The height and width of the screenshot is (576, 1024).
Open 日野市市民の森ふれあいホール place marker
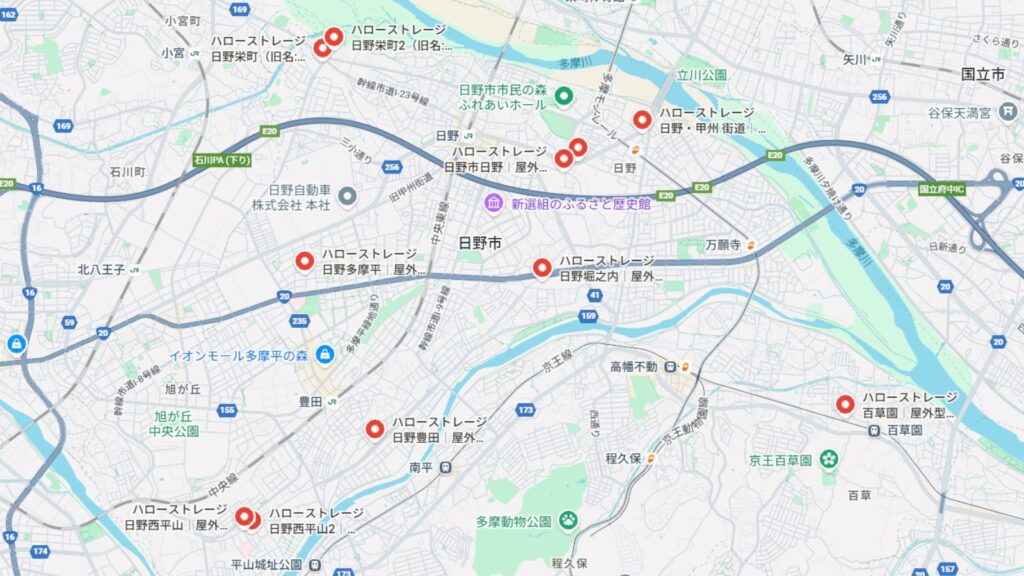click(563, 96)
